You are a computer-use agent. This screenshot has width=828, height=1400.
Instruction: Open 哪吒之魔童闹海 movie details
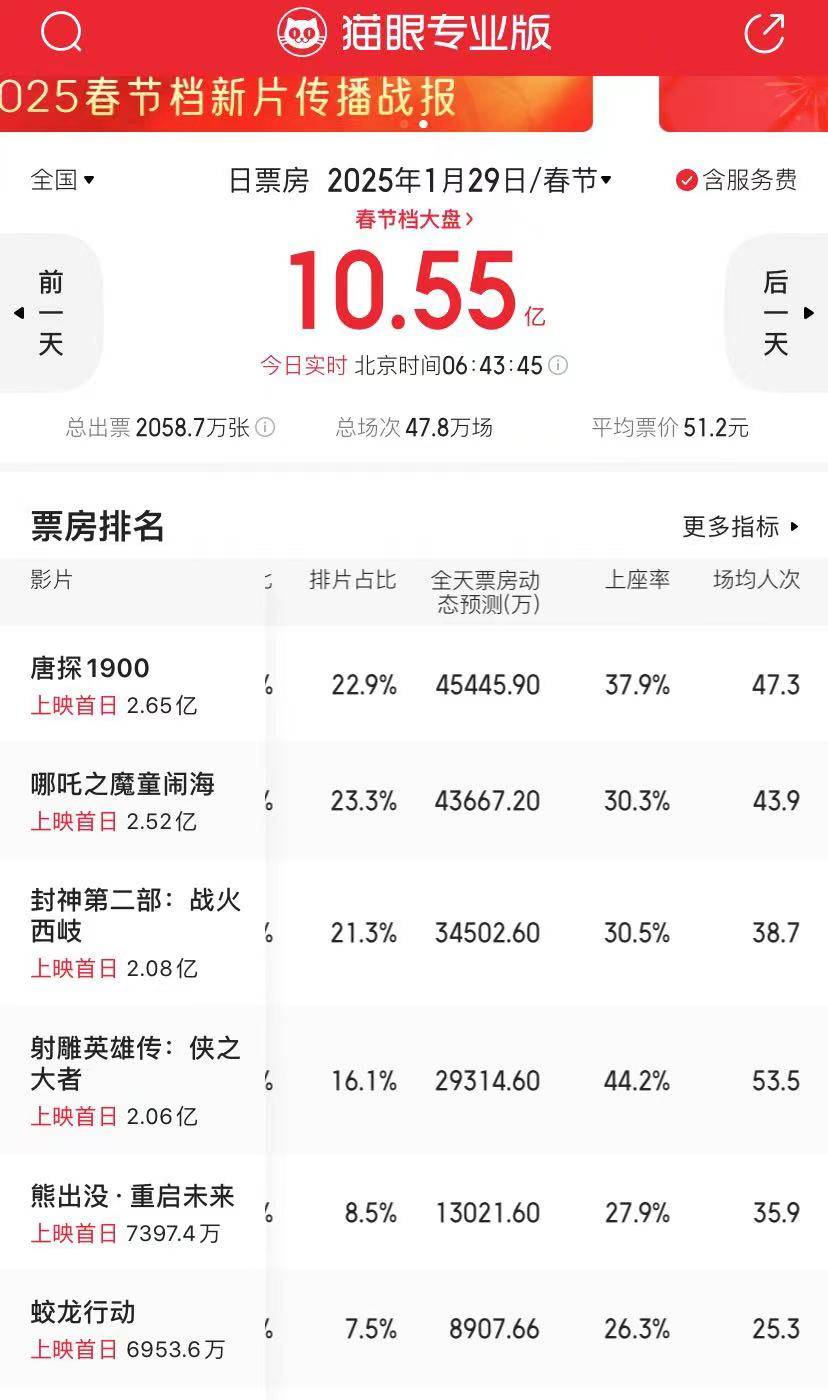(x=132, y=800)
